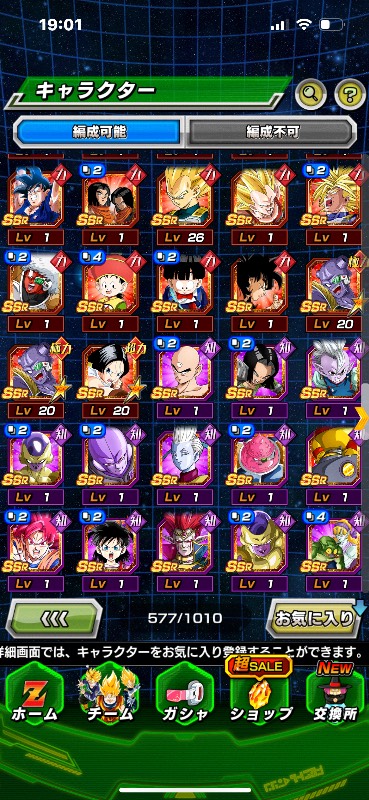Switch to the 編成不可 tab

tap(271, 132)
